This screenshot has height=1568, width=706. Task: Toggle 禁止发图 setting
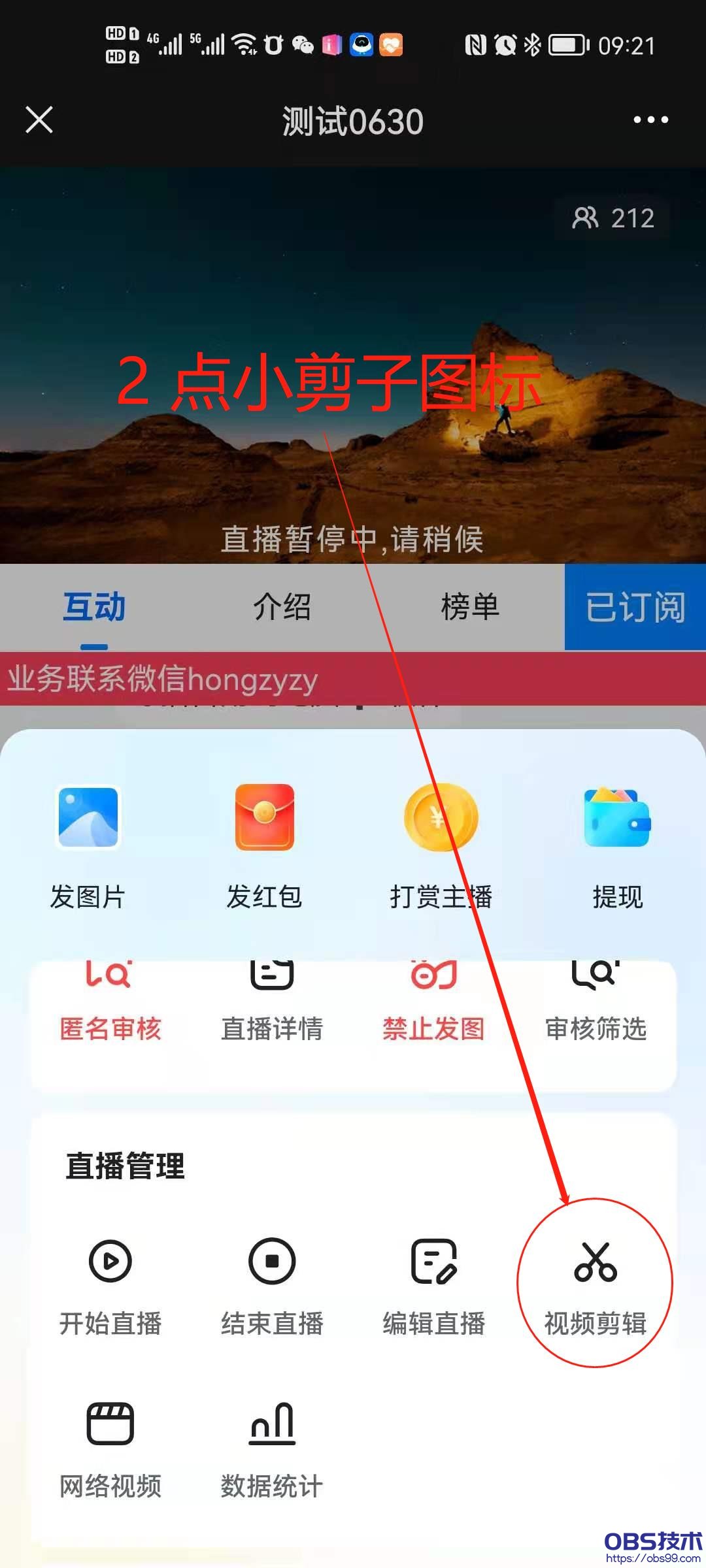click(433, 1006)
